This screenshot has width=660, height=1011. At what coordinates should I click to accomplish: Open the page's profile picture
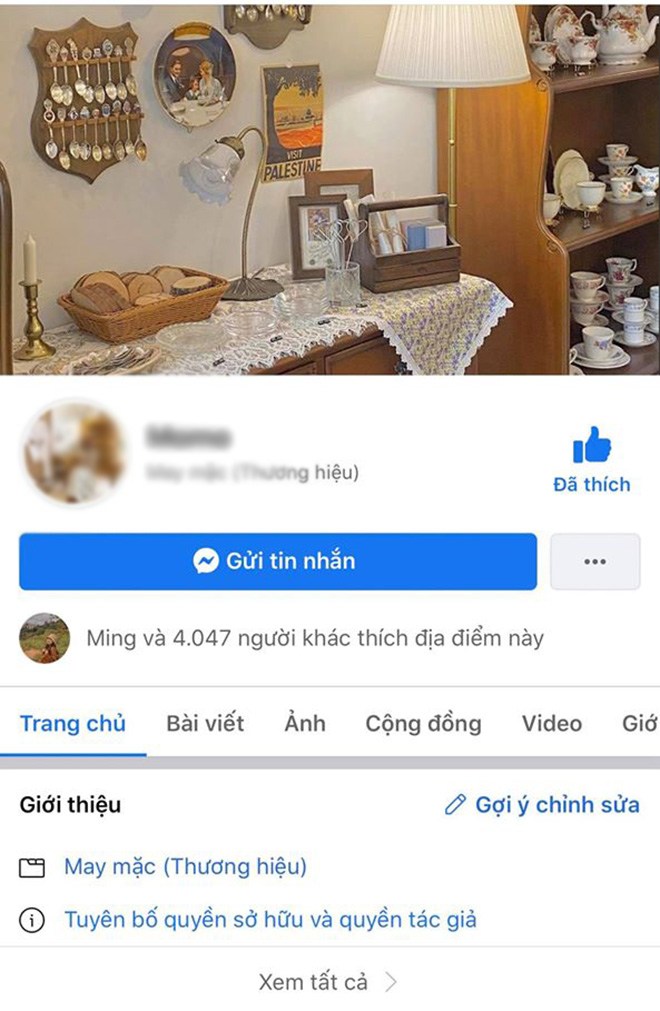tap(73, 452)
